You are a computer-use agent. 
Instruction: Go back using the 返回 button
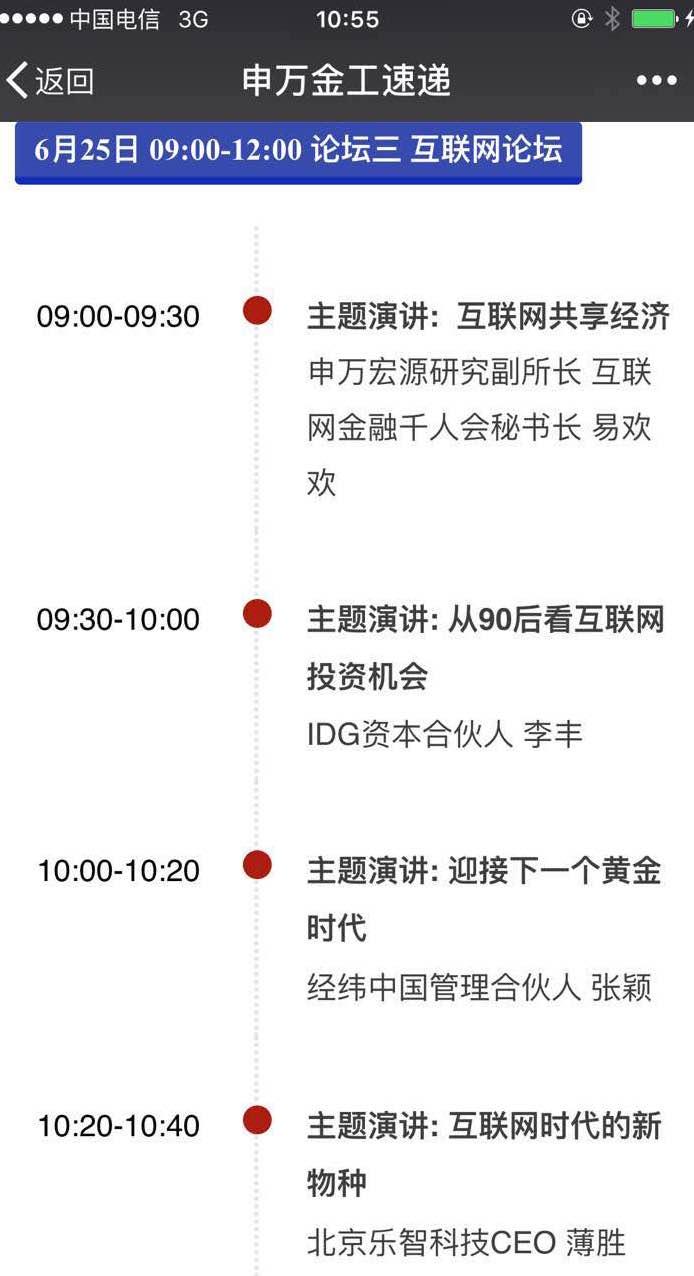50,81
